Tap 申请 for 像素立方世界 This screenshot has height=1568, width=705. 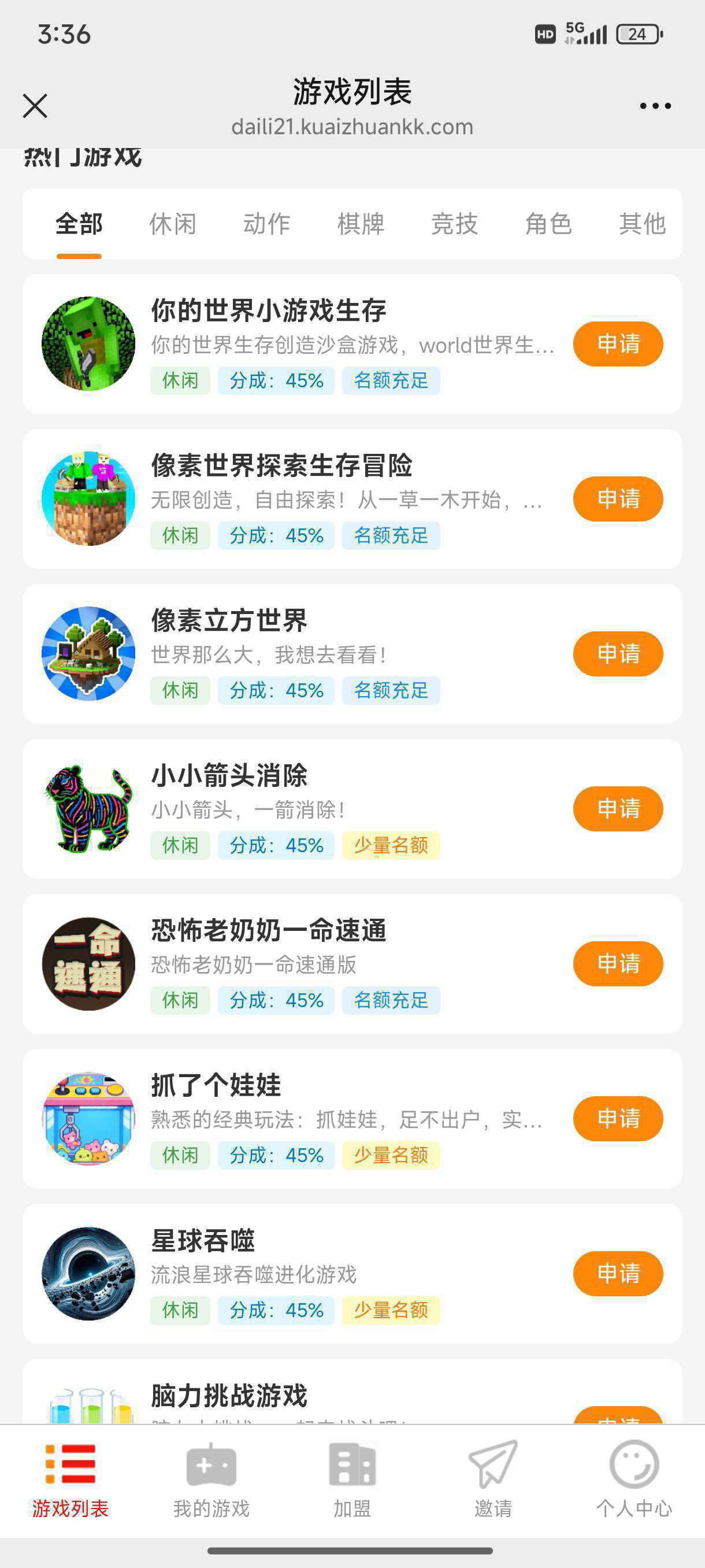pyautogui.click(x=617, y=654)
